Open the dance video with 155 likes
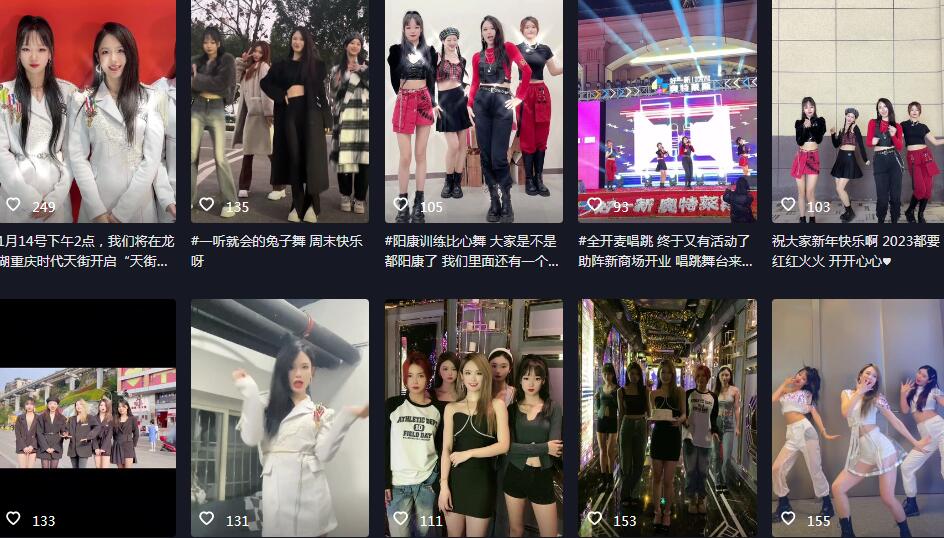This screenshot has height=538, width=944. click(857, 418)
